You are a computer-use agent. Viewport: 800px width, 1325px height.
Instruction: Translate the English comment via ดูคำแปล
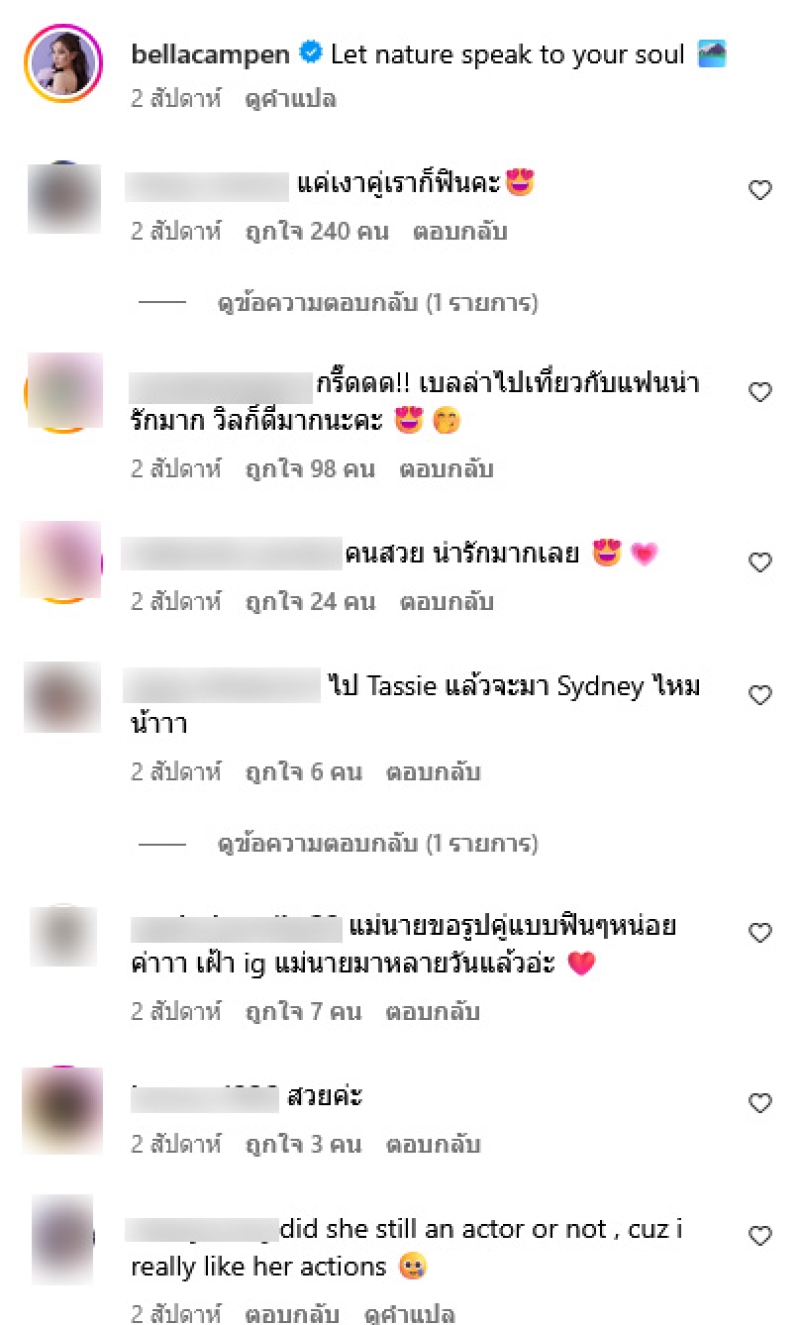(409, 1313)
